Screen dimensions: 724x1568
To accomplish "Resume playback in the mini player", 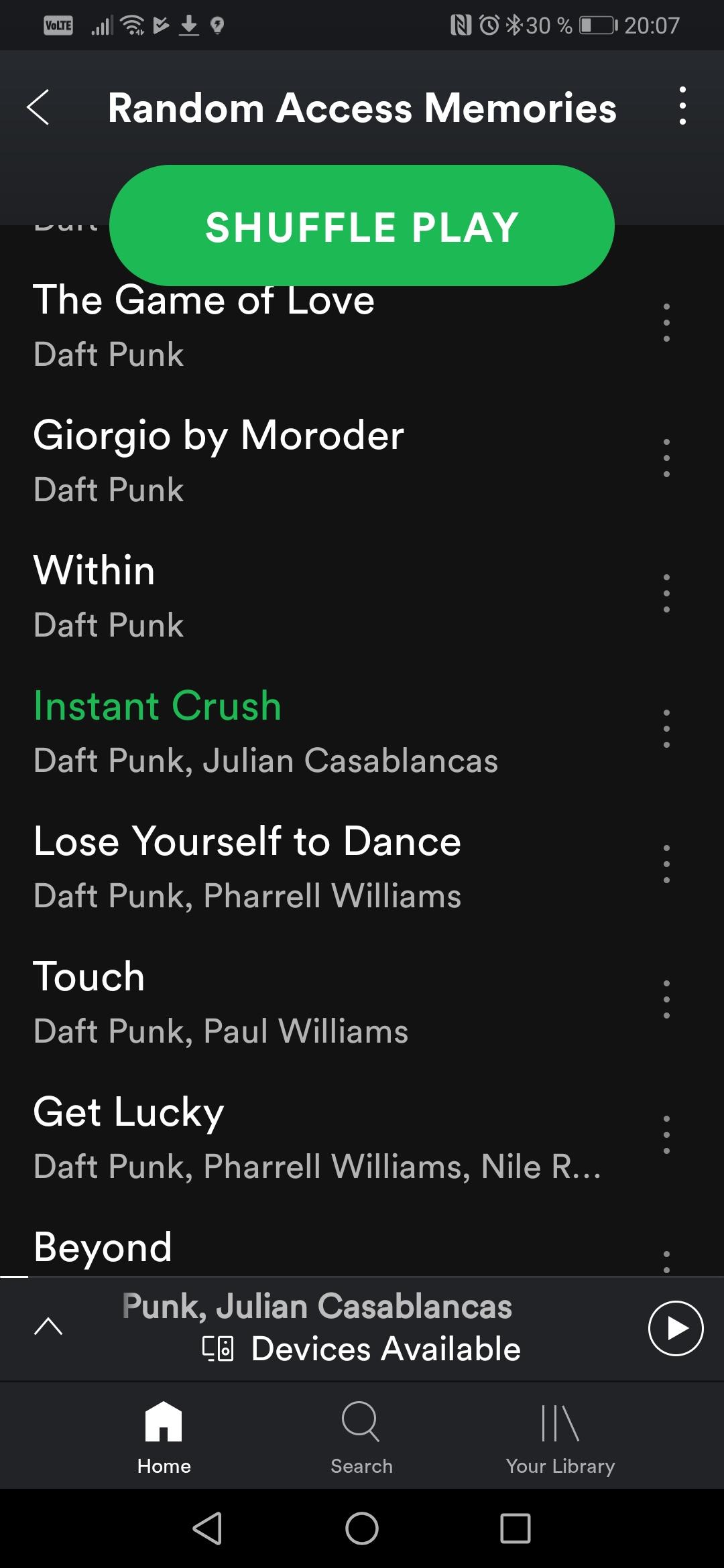I will pyautogui.click(x=676, y=1328).
